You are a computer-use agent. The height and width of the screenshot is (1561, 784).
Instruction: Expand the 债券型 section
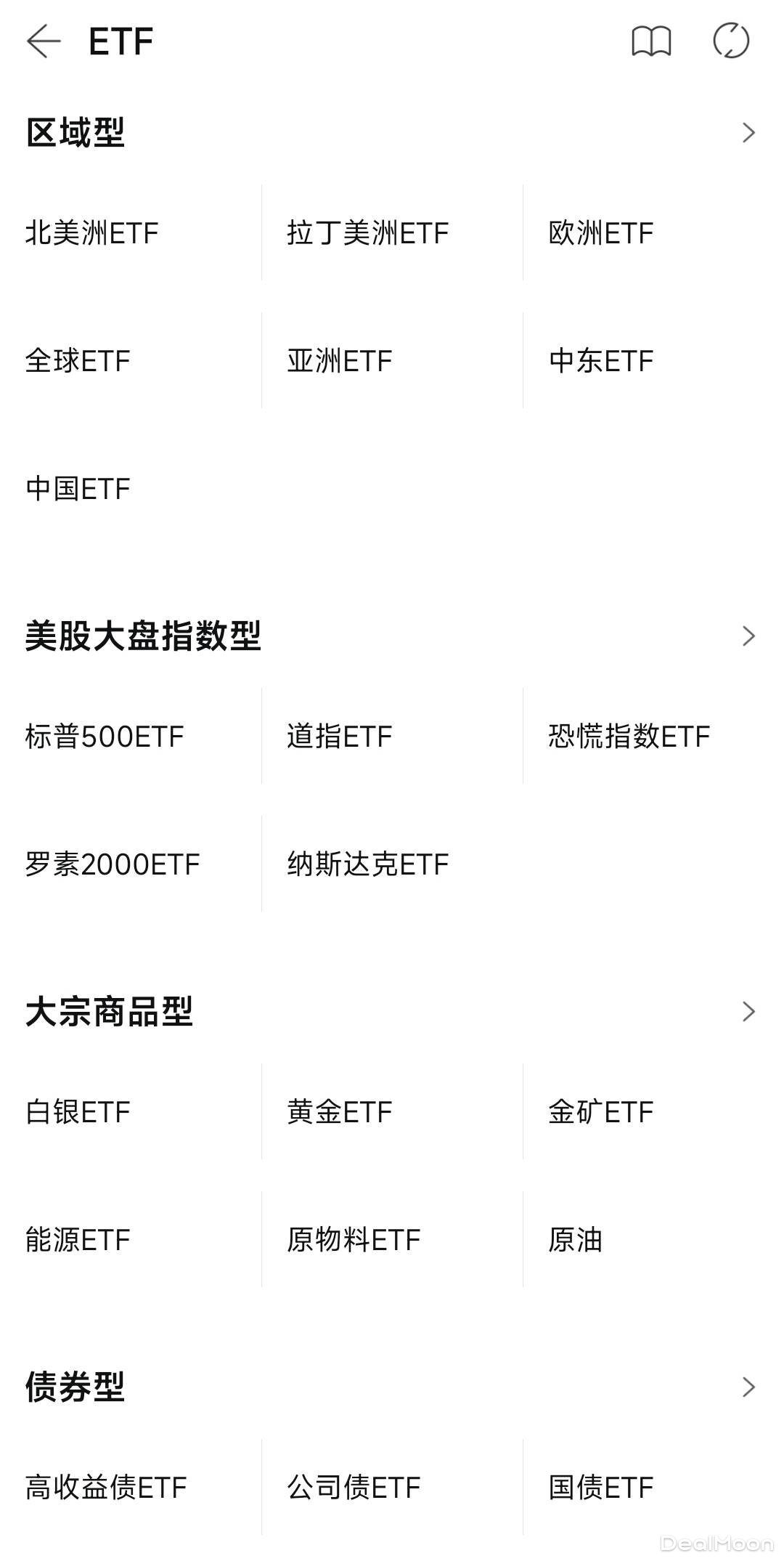[748, 1387]
